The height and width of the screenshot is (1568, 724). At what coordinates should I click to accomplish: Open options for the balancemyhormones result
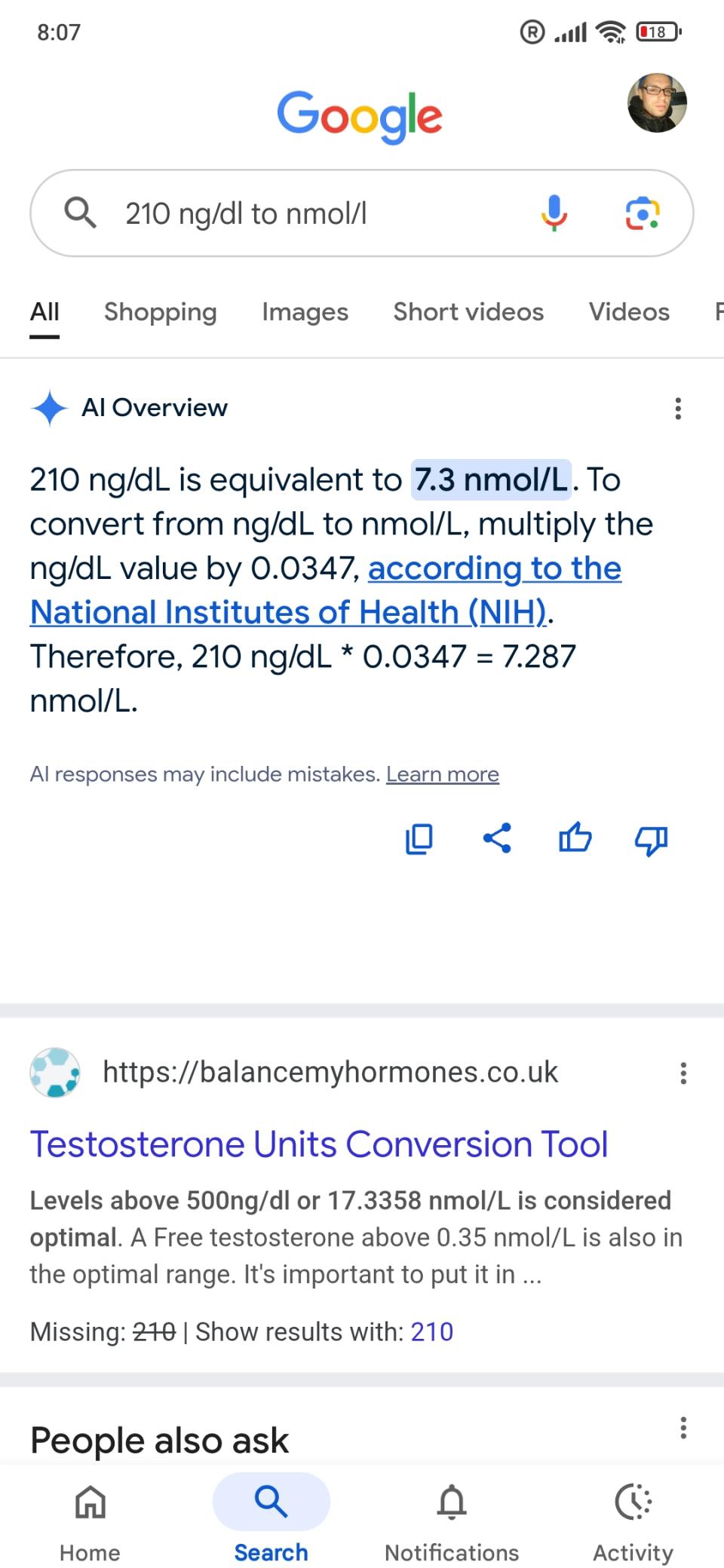pyautogui.click(x=683, y=1073)
